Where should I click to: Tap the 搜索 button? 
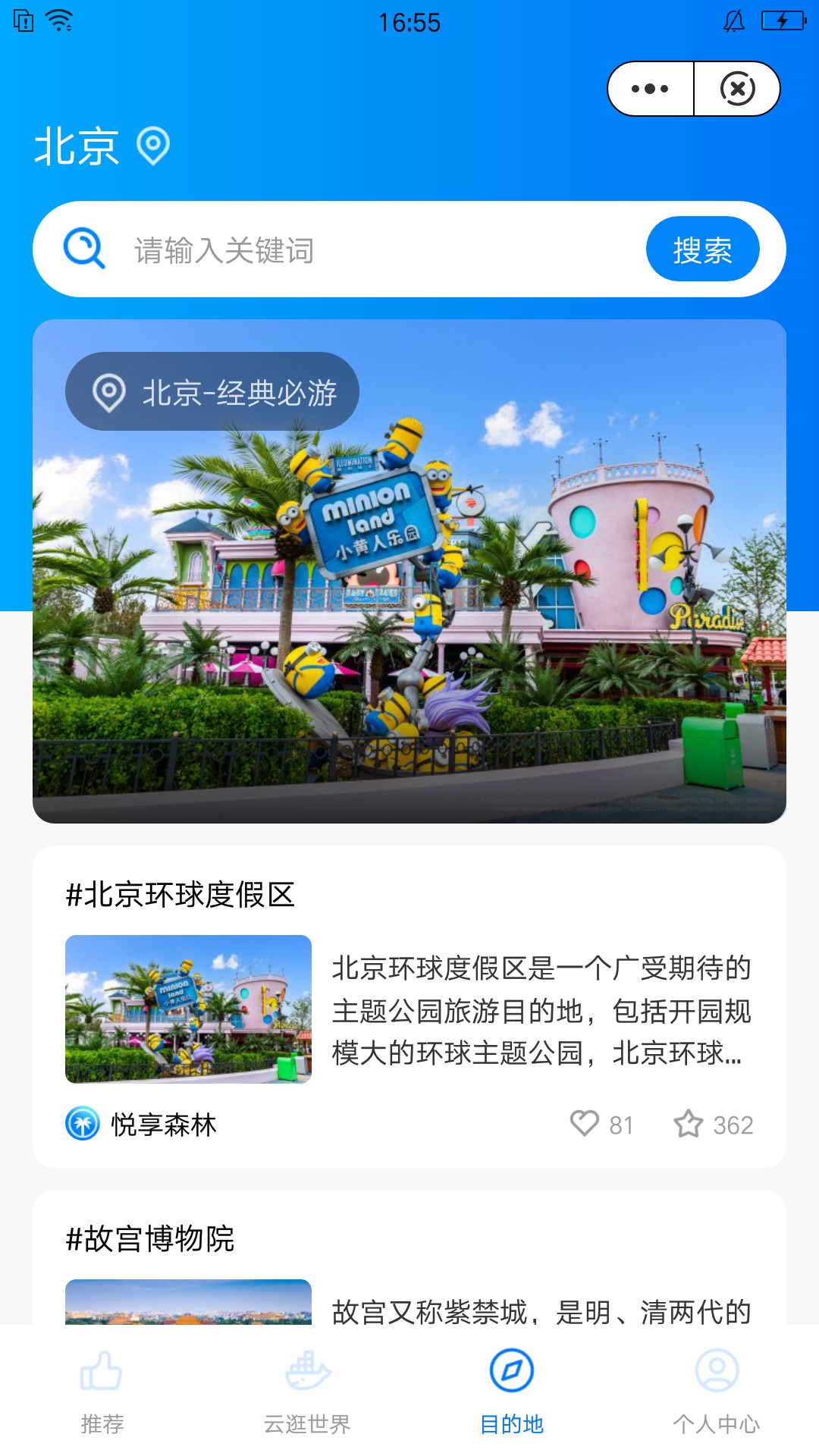click(702, 249)
